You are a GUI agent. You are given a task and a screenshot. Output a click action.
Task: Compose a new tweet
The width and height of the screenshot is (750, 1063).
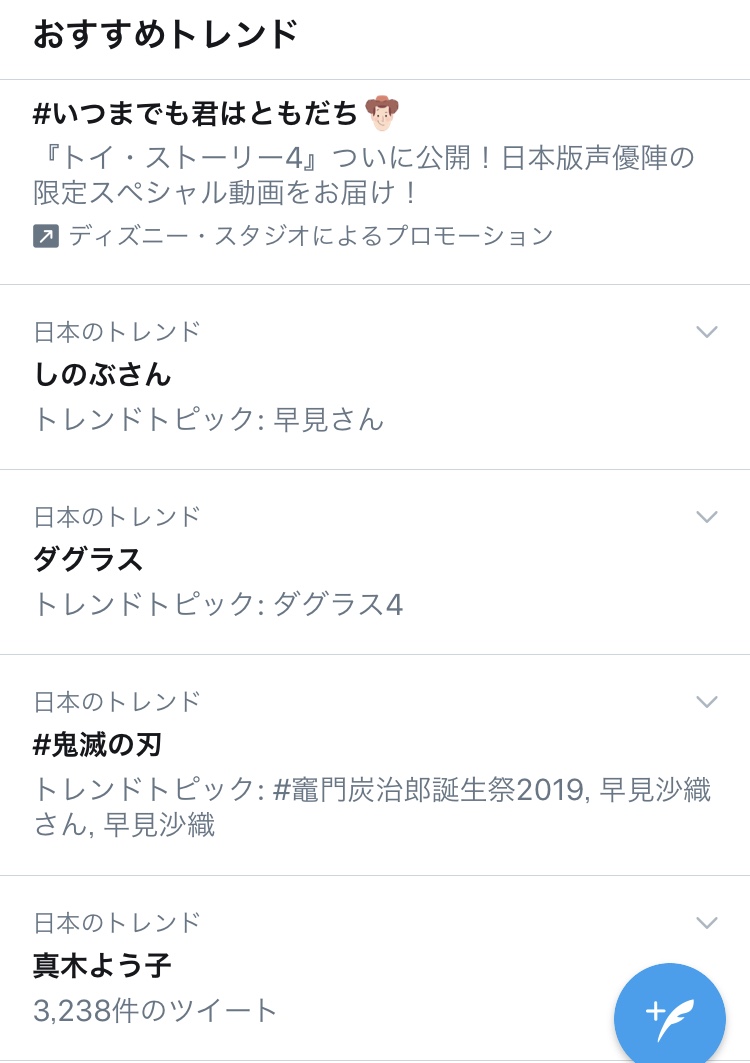670,1012
